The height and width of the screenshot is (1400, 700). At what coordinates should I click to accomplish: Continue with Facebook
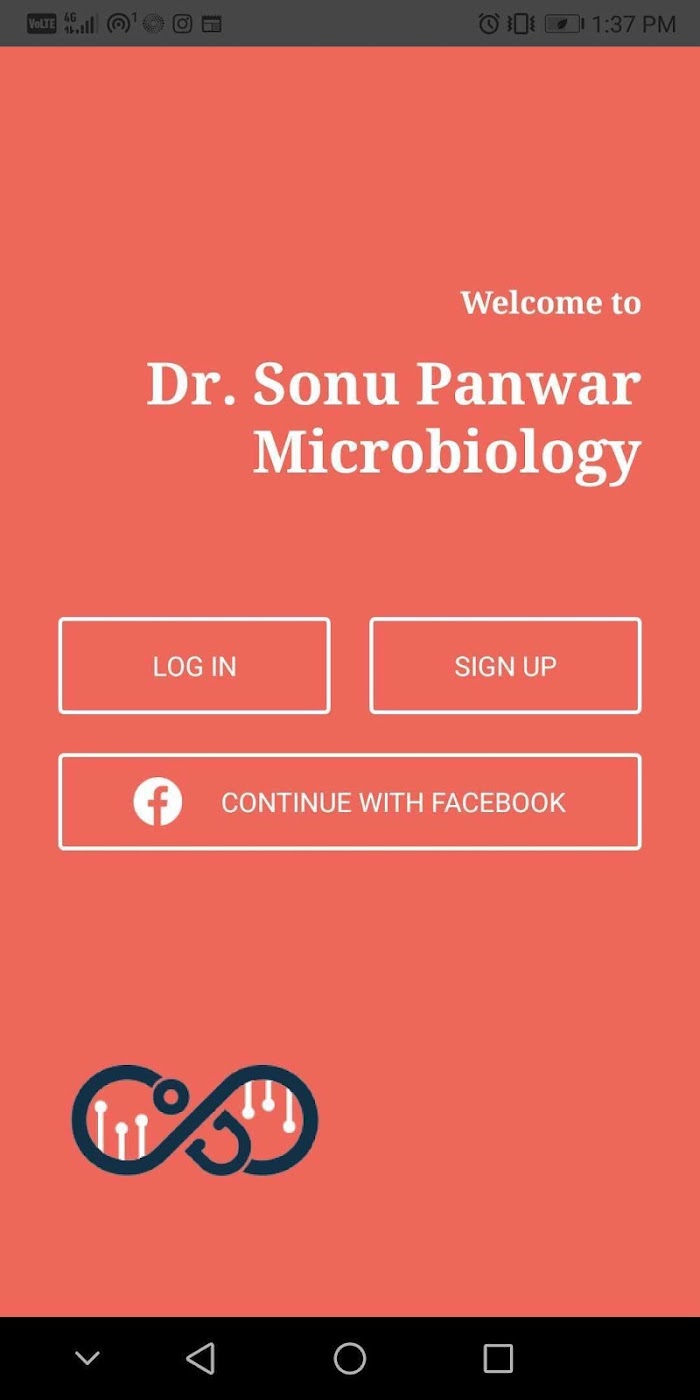pyautogui.click(x=350, y=802)
